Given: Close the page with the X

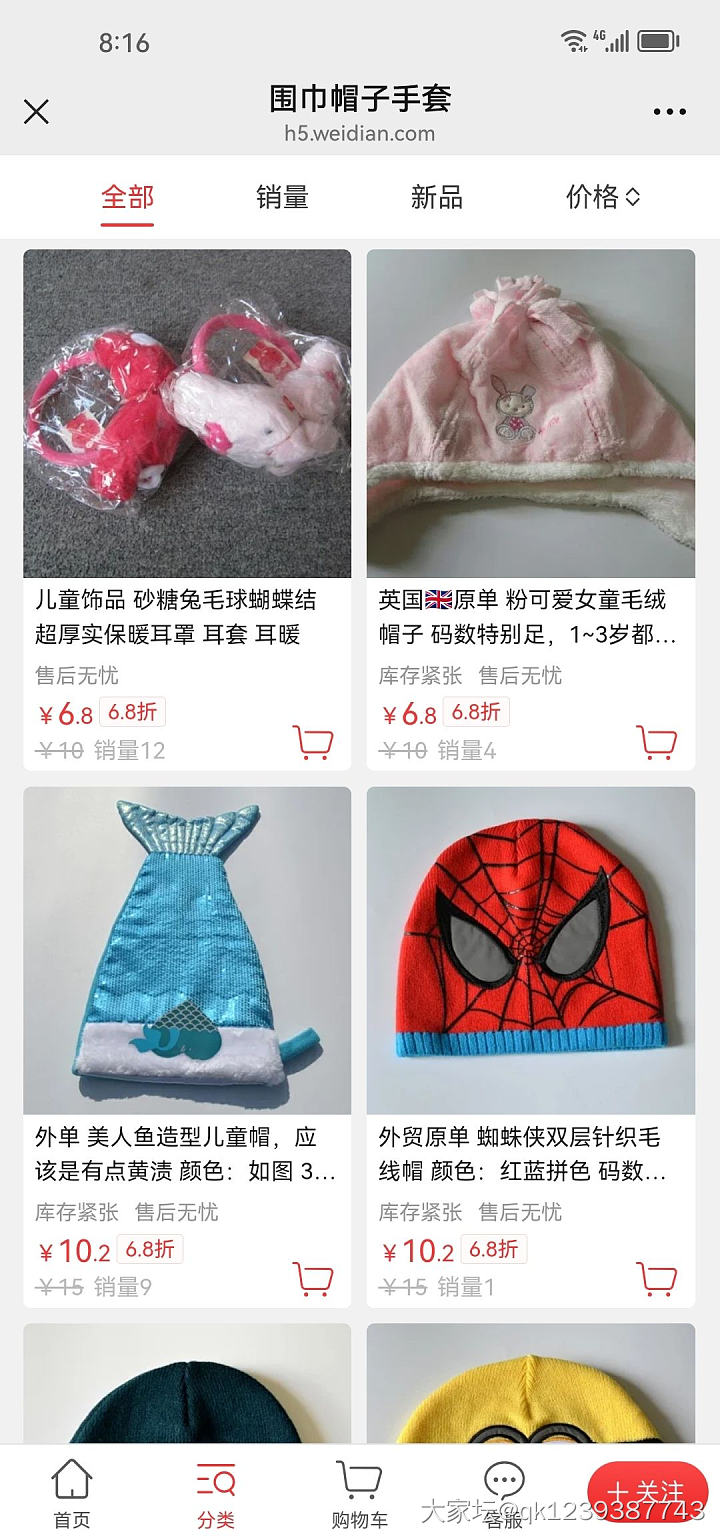Looking at the screenshot, I should point(37,111).
